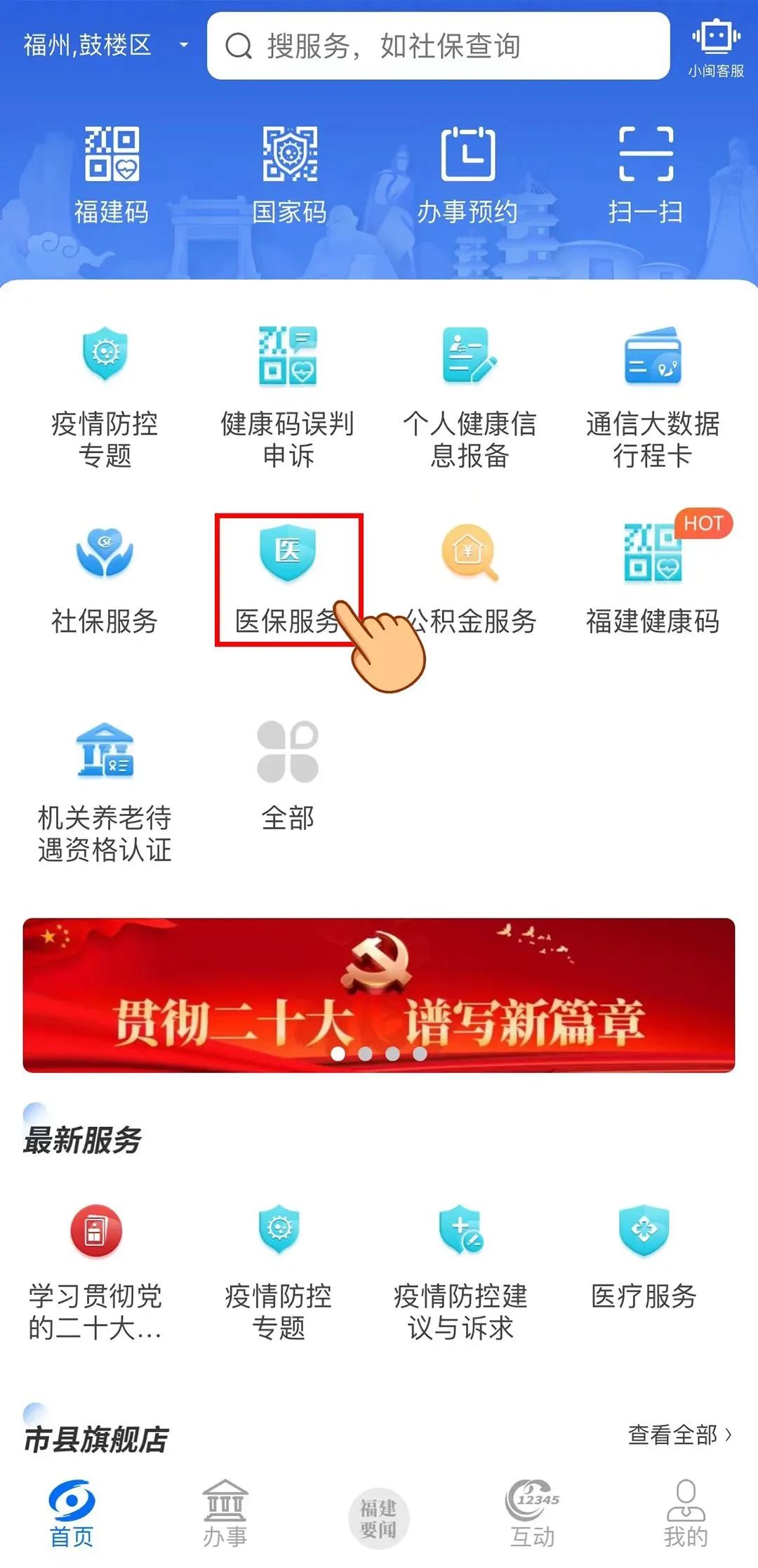Open 福建码 QR code

pyautogui.click(x=112, y=174)
